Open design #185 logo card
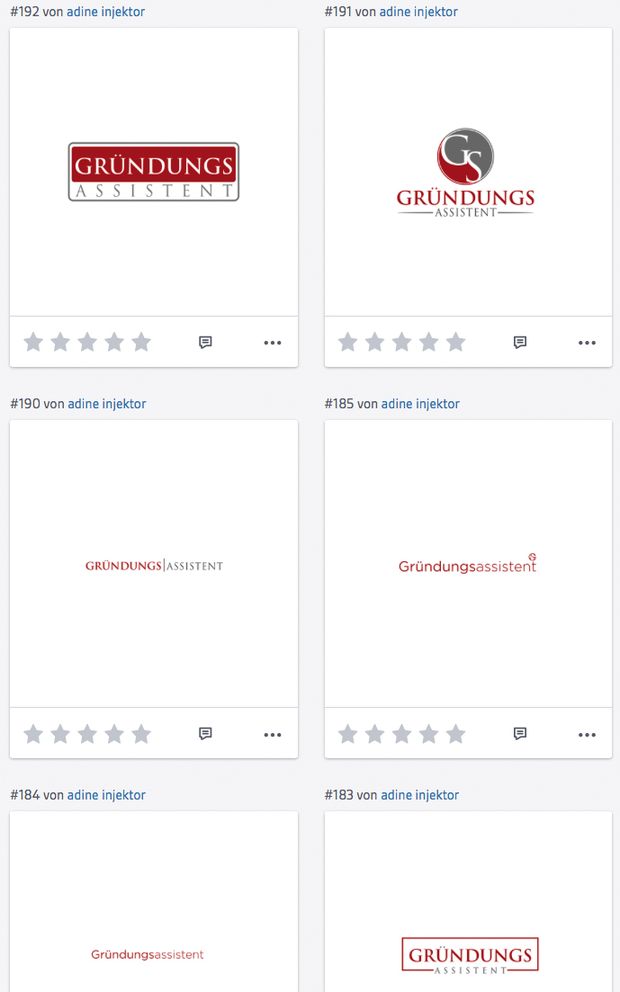 tap(468, 564)
